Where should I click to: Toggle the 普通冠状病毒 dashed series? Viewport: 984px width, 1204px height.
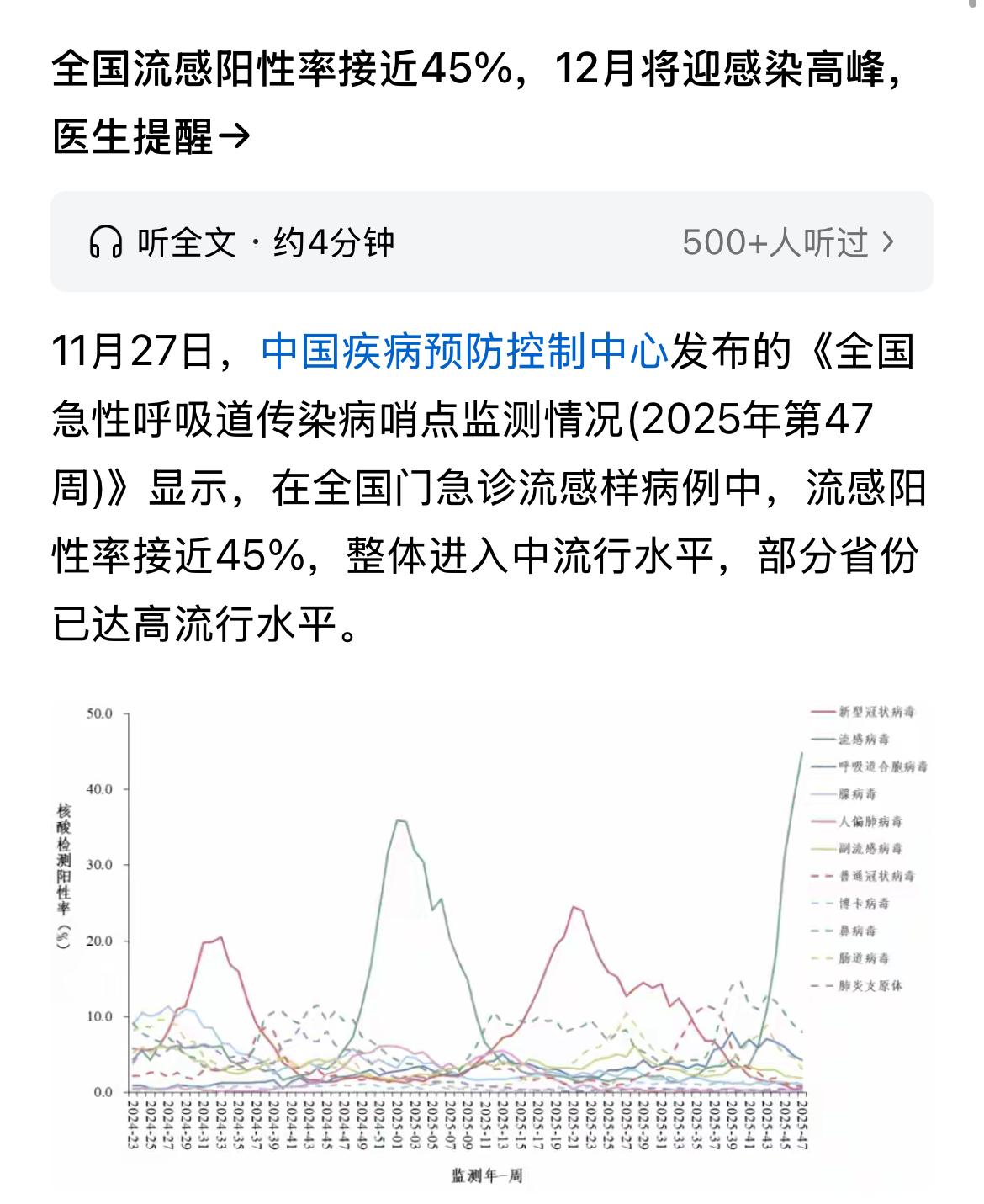click(822, 876)
